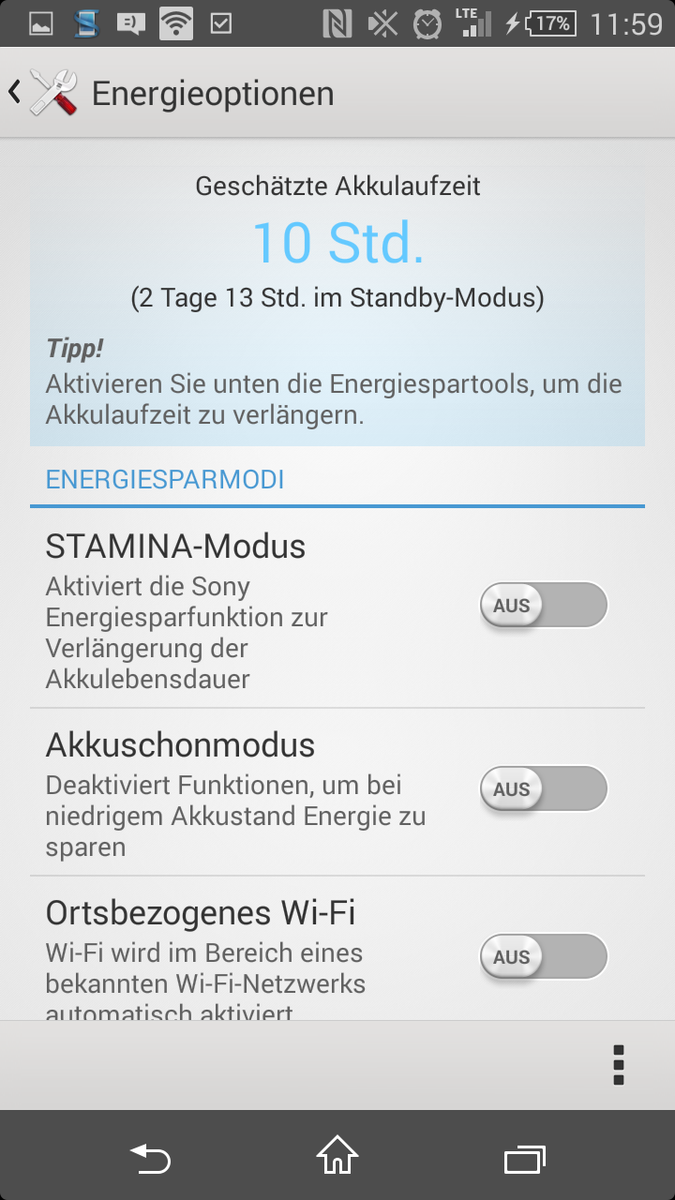Go back from Energieoptionen
This screenshot has height=1200, width=675.
pyautogui.click(x=42, y=93)
